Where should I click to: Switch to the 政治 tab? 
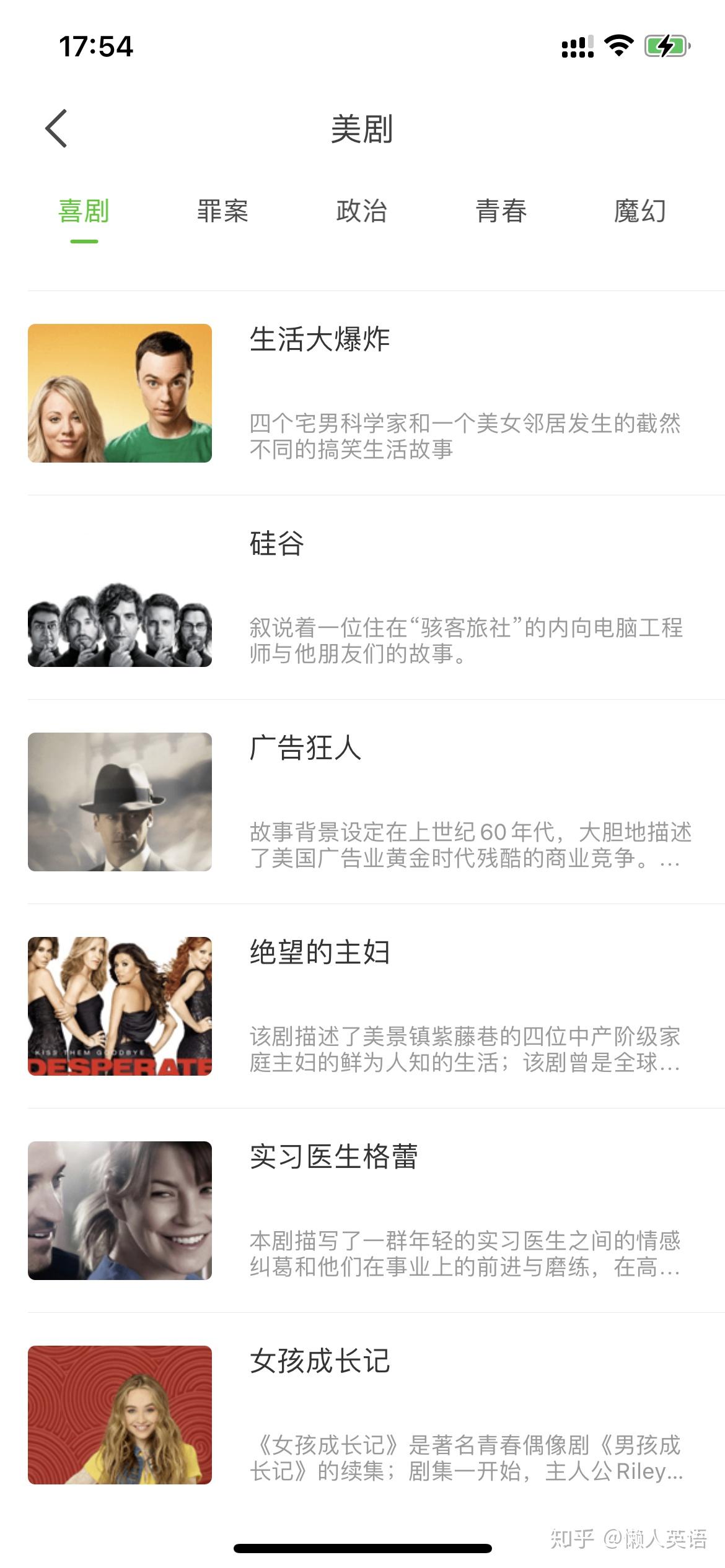[x=362, y=211]
